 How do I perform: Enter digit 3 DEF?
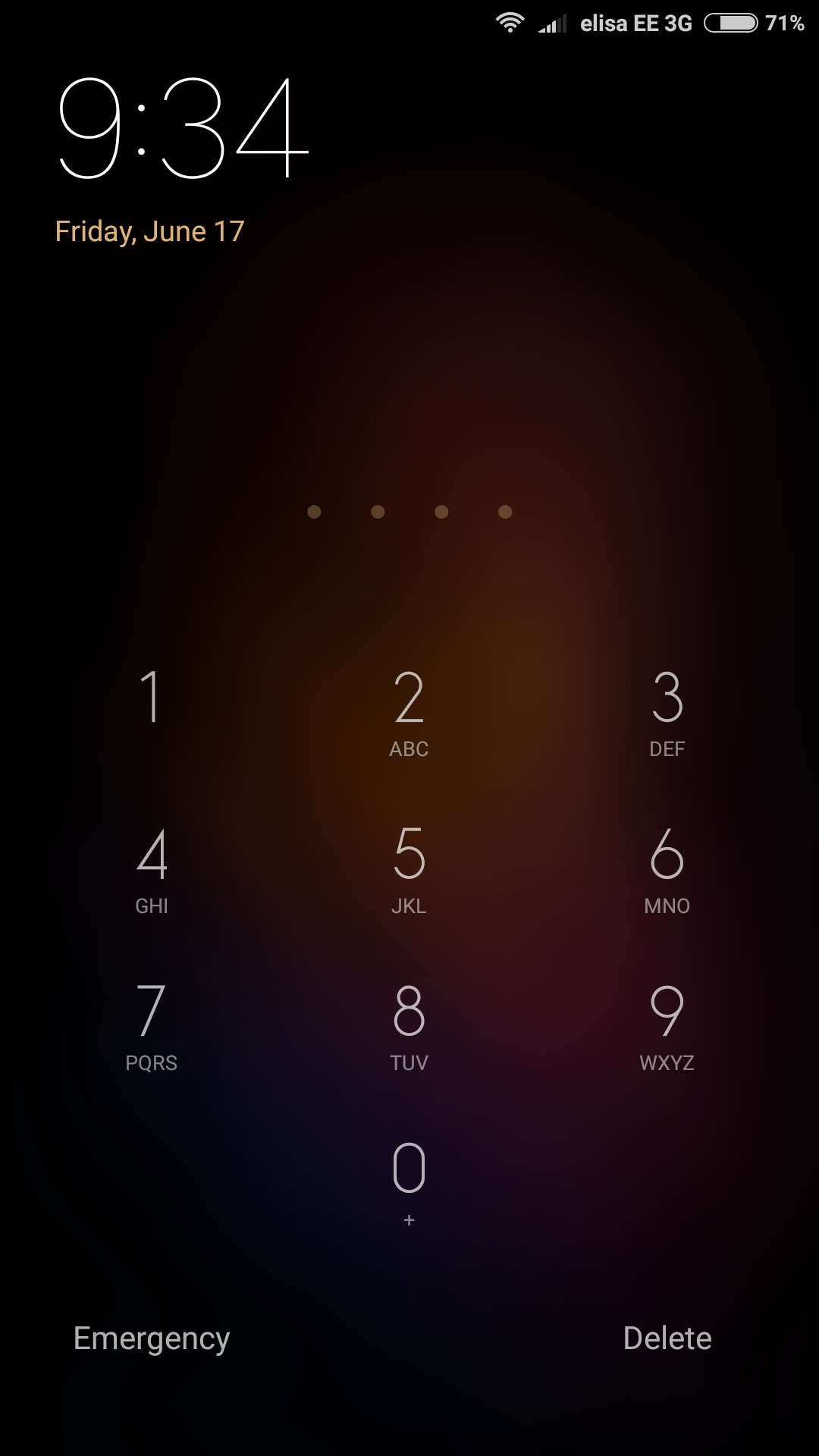coord(667,713)
